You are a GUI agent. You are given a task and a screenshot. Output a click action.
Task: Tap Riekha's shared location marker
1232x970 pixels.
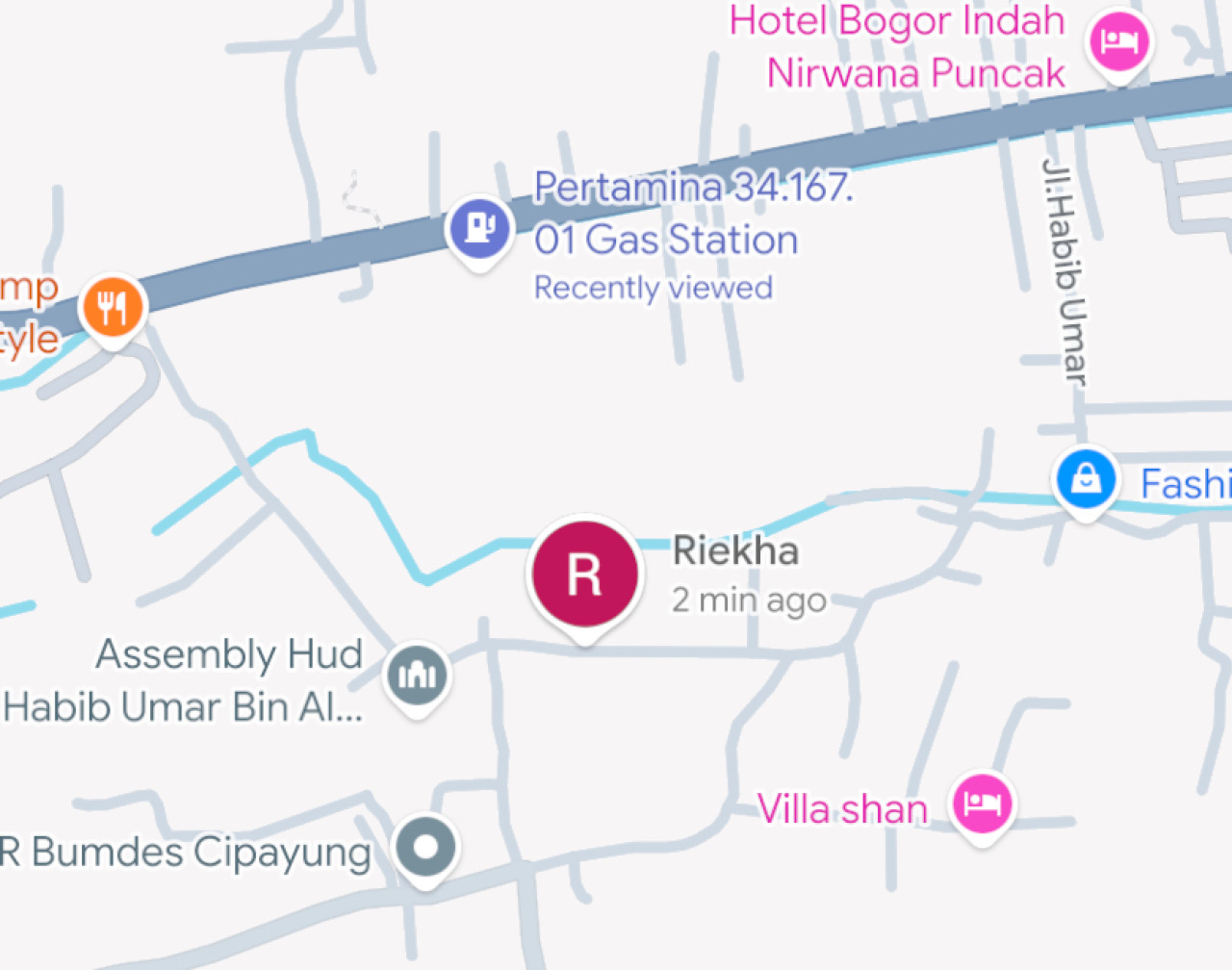(584, 574)
